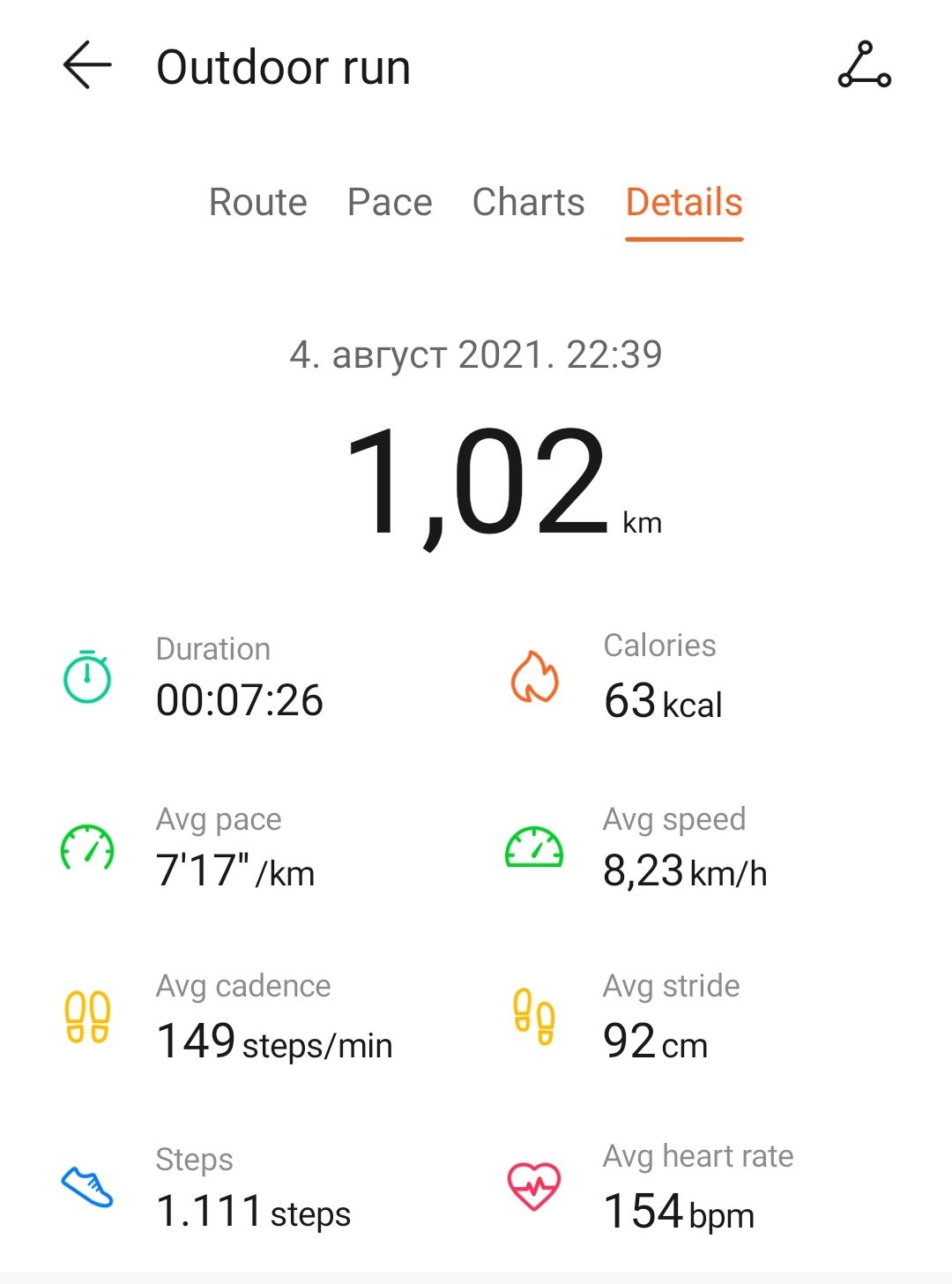Switch to the Route tab
Image resolution: width=952 pixels, height=1284 pixels.
click(257, 202)
